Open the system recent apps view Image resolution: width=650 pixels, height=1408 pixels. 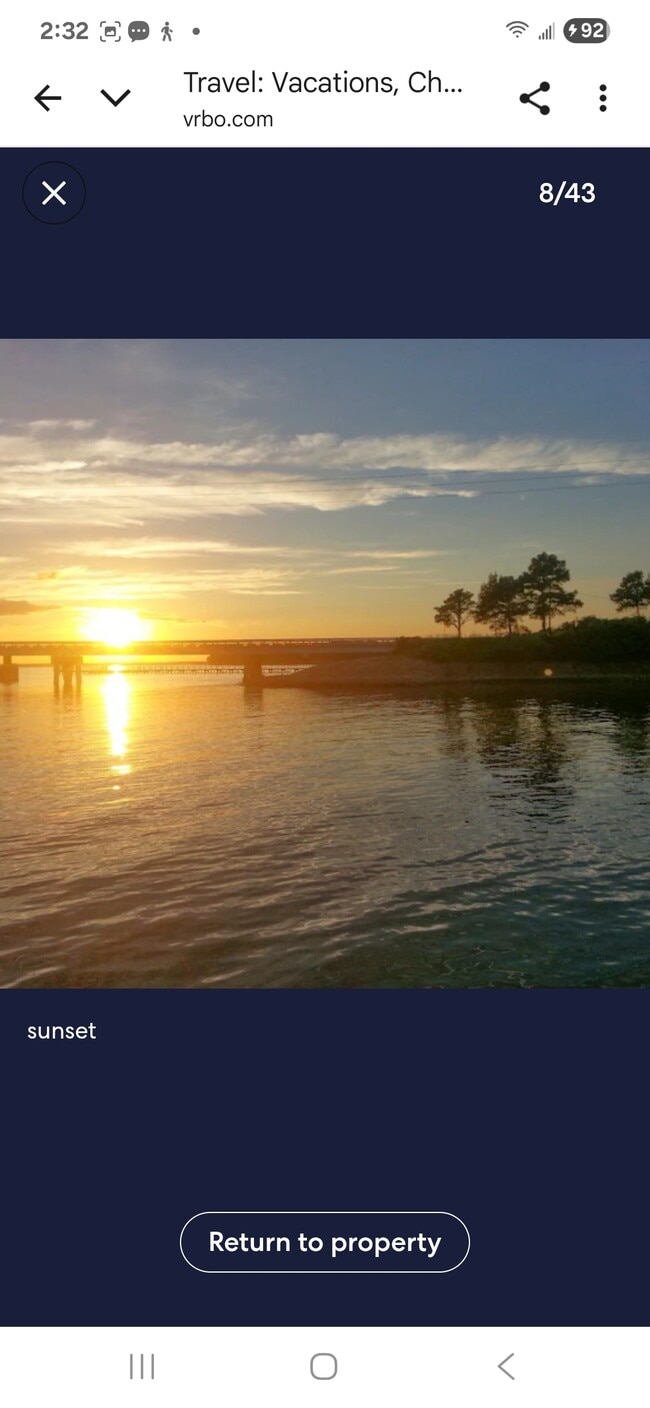click(x=142, y=1366)
